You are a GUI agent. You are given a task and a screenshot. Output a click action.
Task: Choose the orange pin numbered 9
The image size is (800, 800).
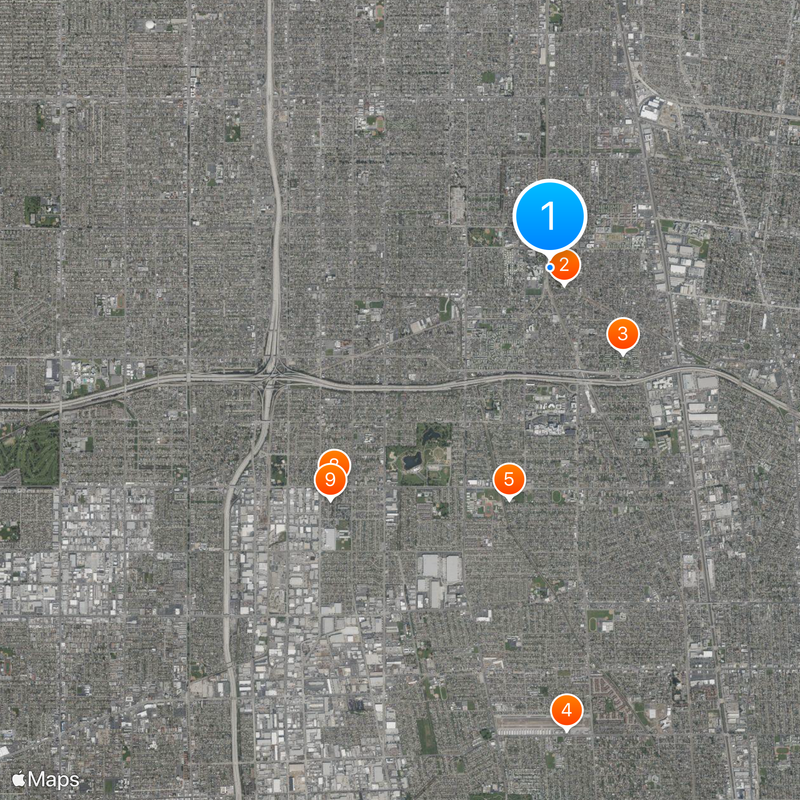329,482
